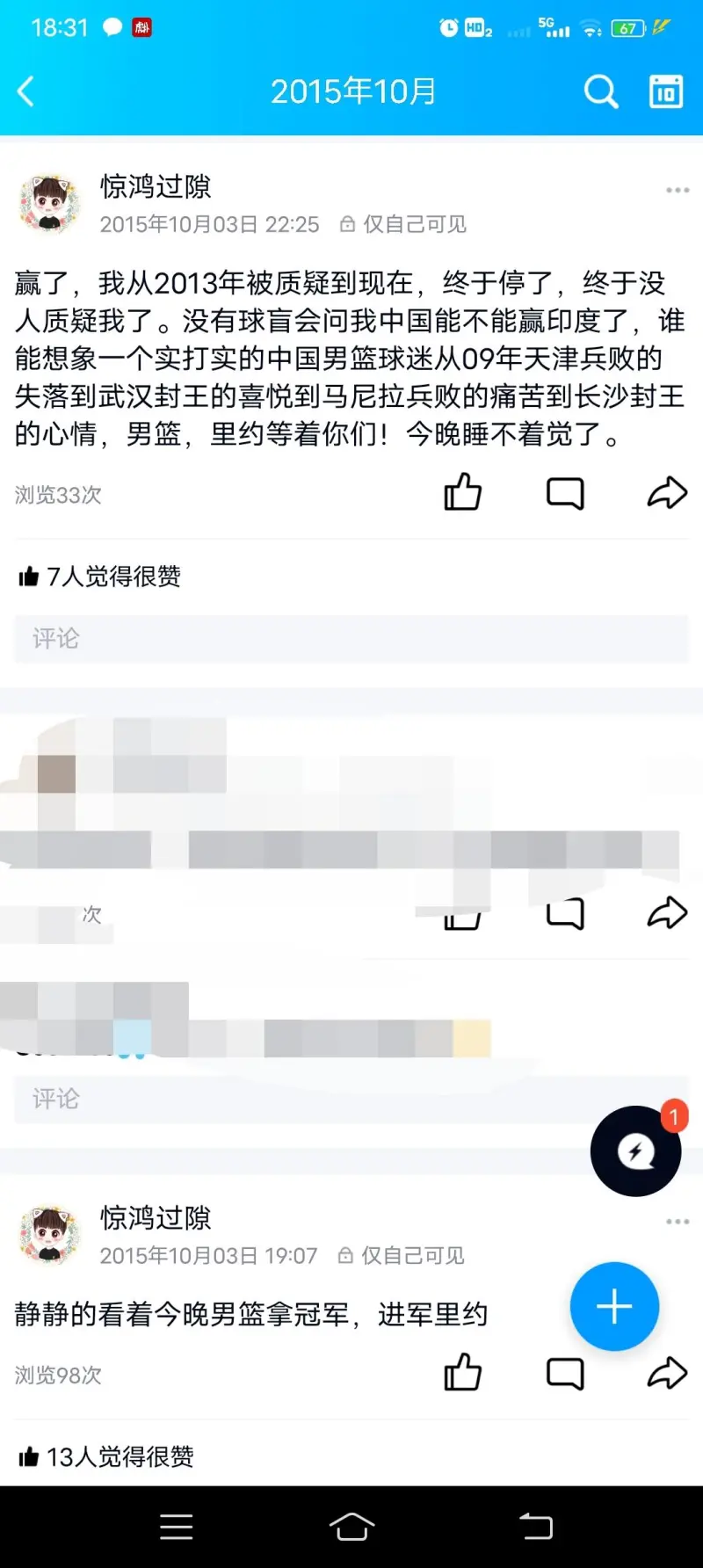
Task: Comment on the post starting with 赢了
Action: click(x=565, y=493)
